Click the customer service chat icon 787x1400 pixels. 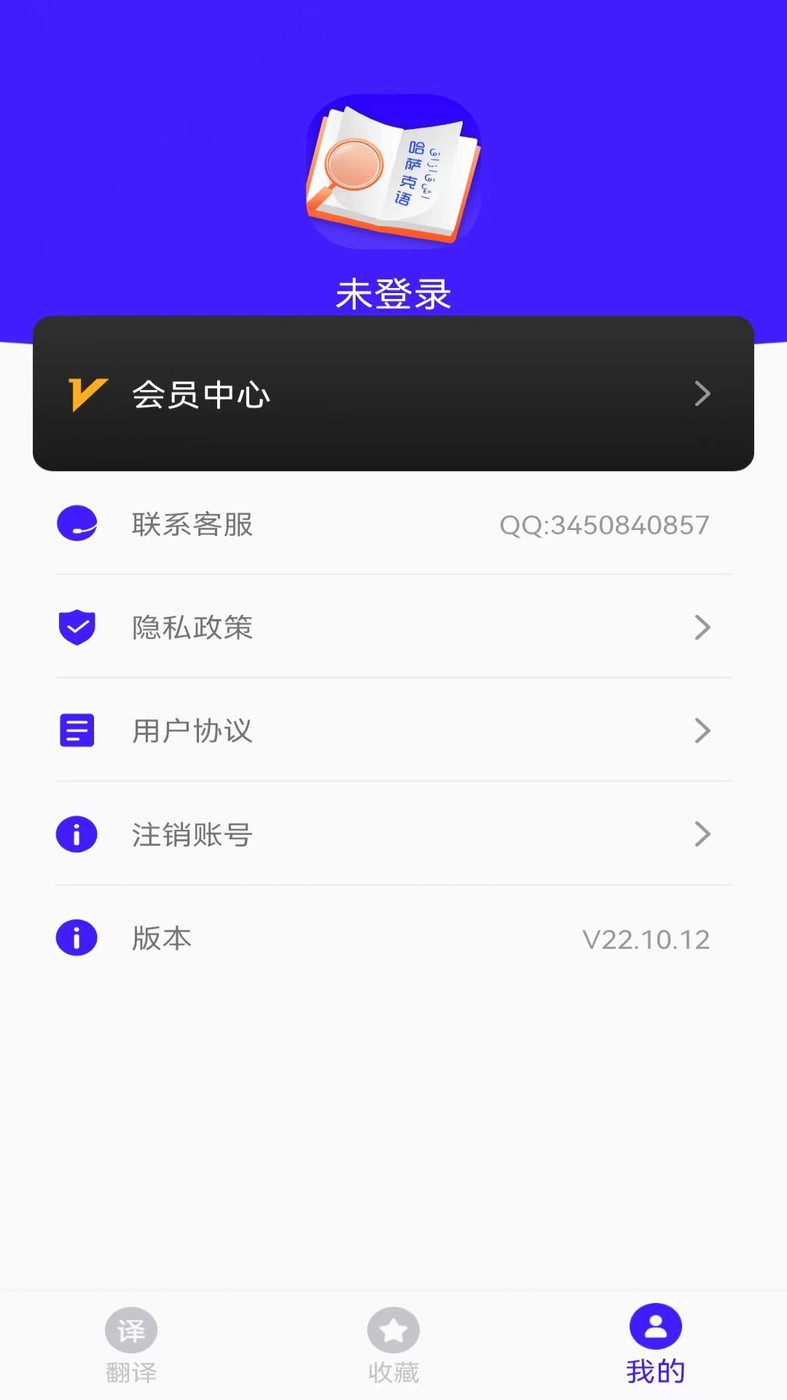pyautogui.click(x=77, y=524)
